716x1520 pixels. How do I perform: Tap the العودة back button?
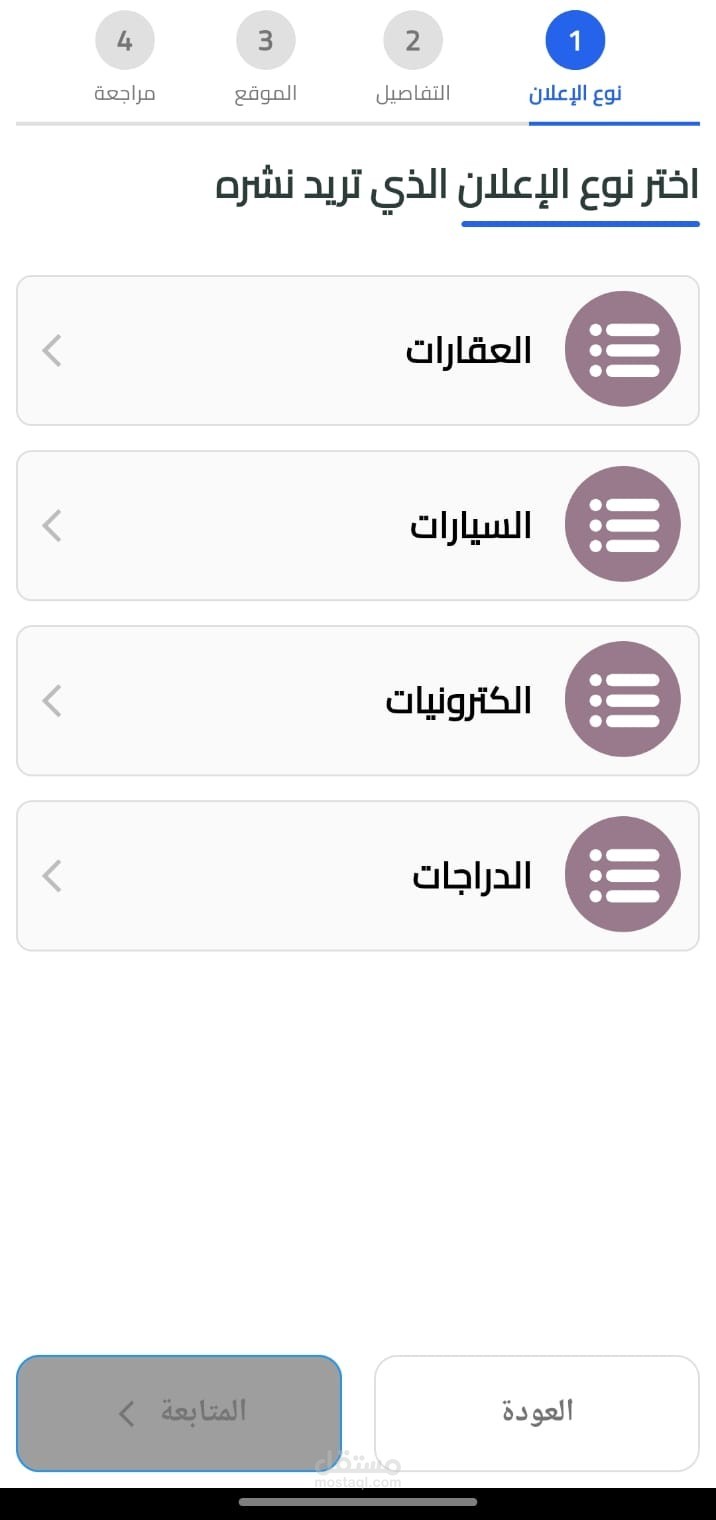click(x=537, y=1413)
